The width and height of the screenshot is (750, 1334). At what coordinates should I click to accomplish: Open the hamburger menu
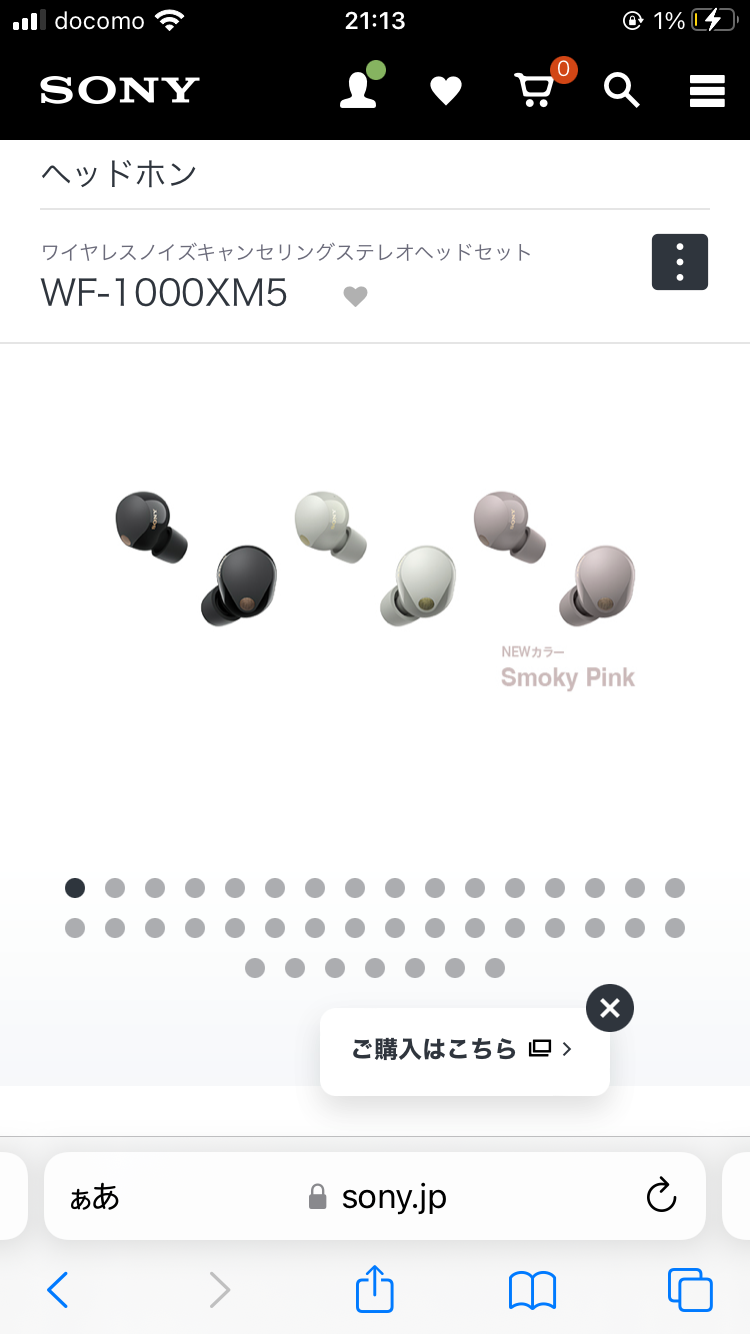coord(707,91)
